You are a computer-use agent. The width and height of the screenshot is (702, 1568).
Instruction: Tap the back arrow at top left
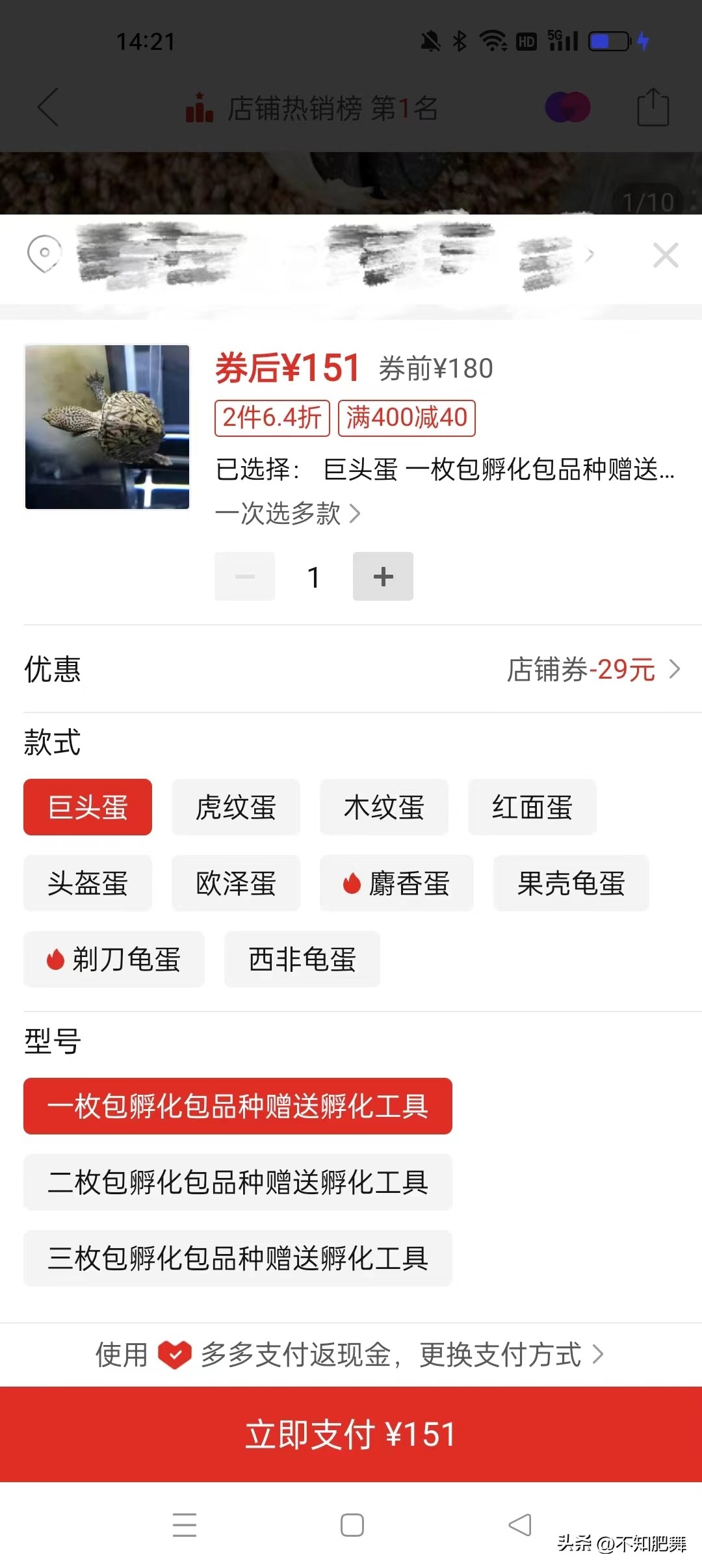click(x=47, y=107)
